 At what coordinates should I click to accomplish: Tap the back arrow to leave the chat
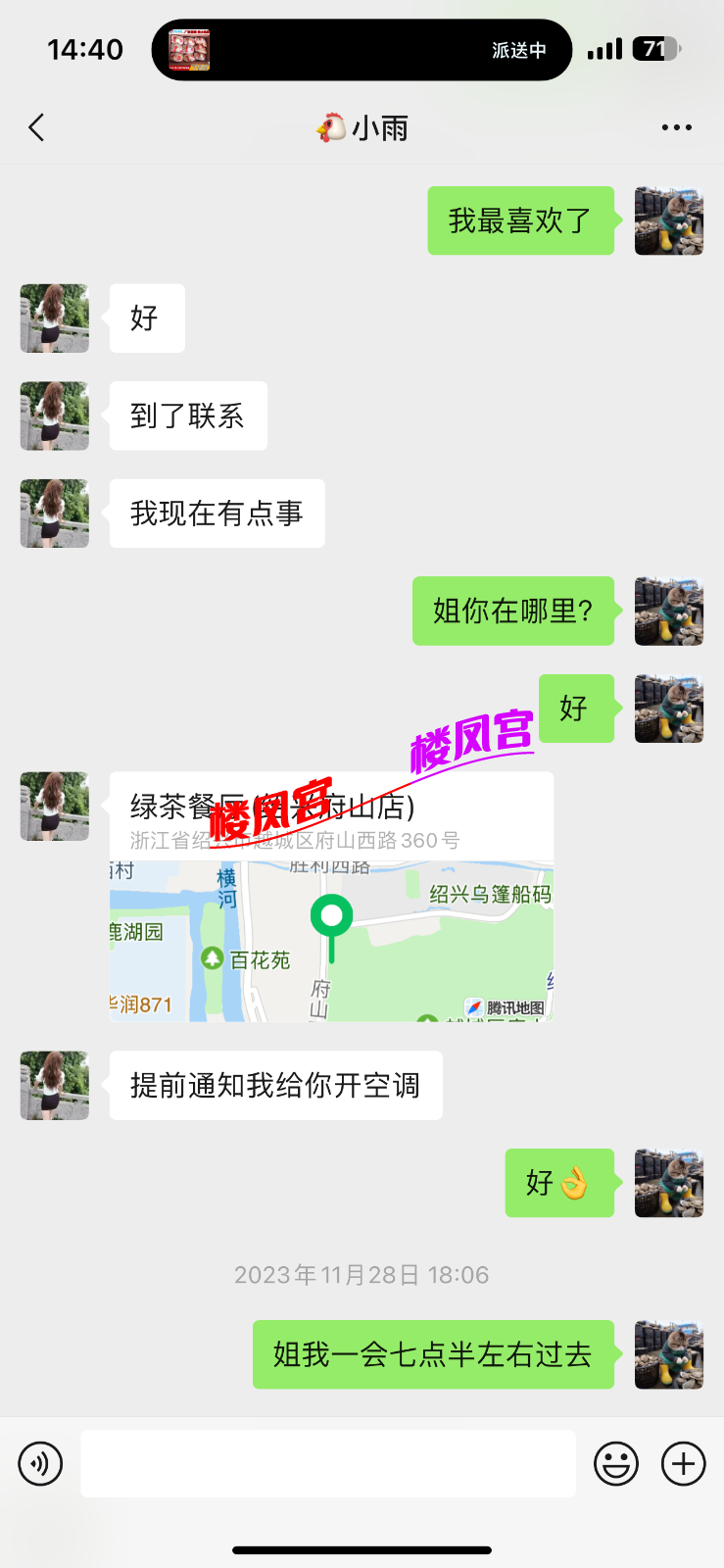coord(36,127)
